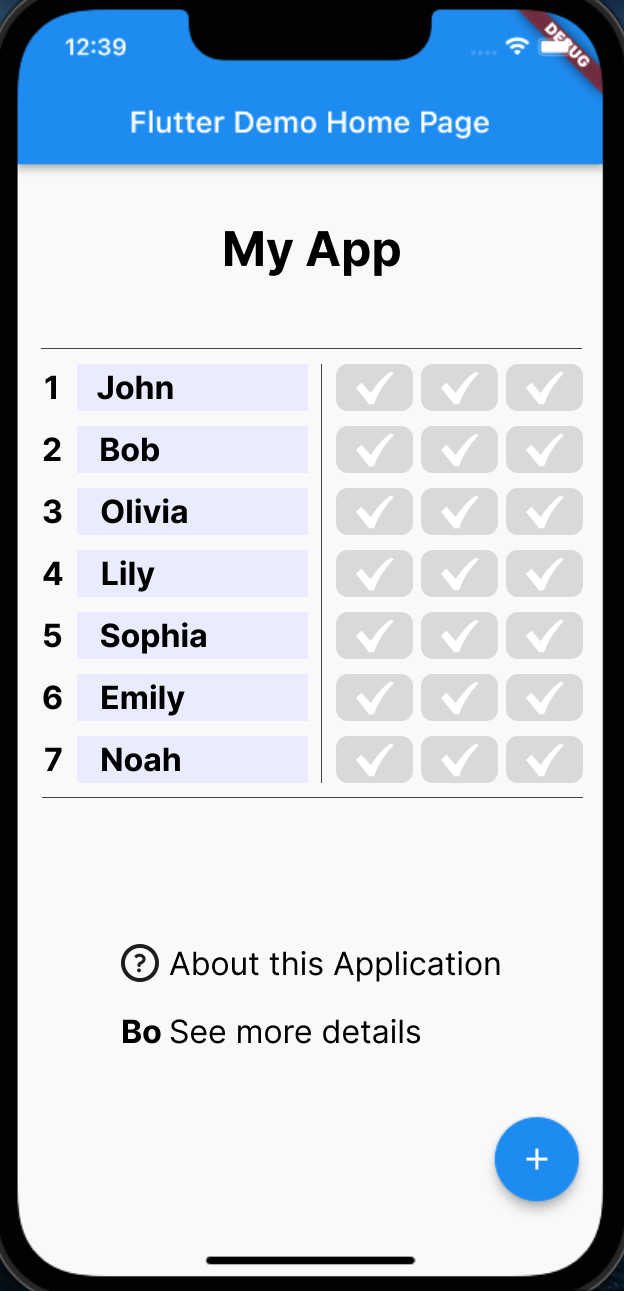Screen dimensions: 624x1291
Task: Toggle the second checkmark in Bob's row
Action: pyautogui.click(x=459, y=450)
